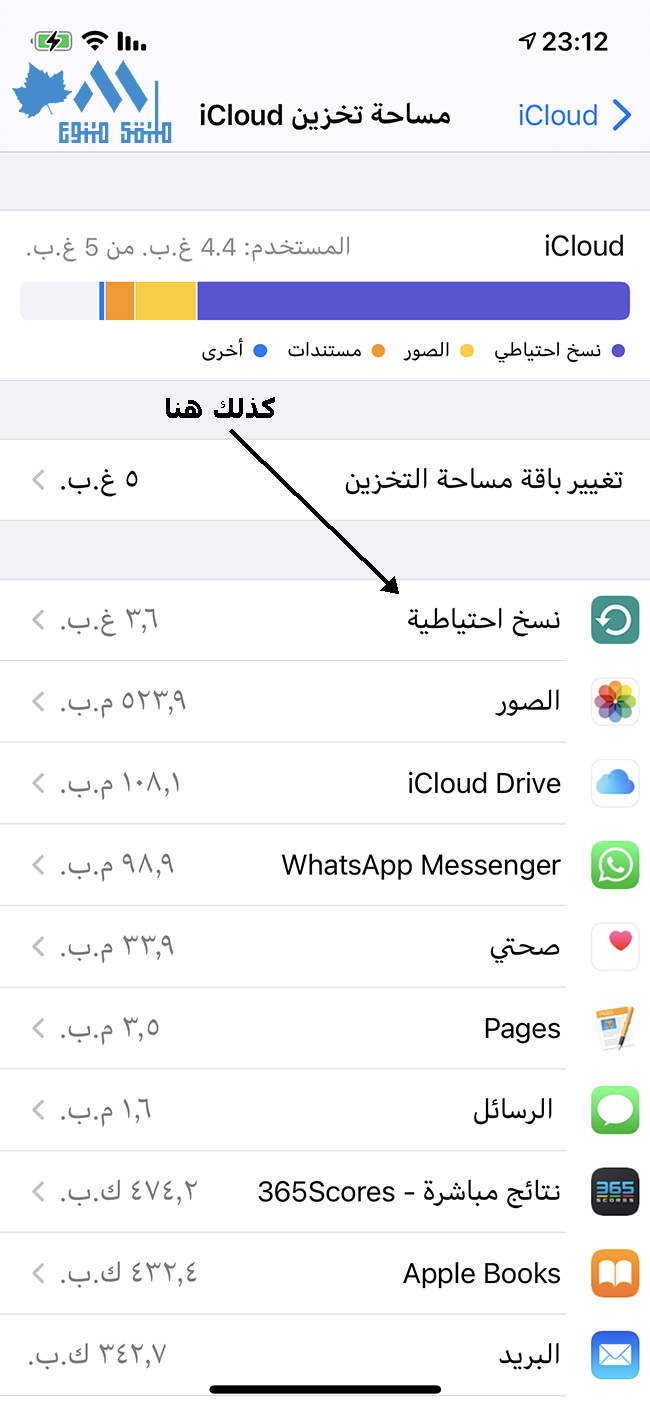The image size is (650, 1407).
Task: Open نسخ احتياطية storage details
Action: tap(325, 620)
